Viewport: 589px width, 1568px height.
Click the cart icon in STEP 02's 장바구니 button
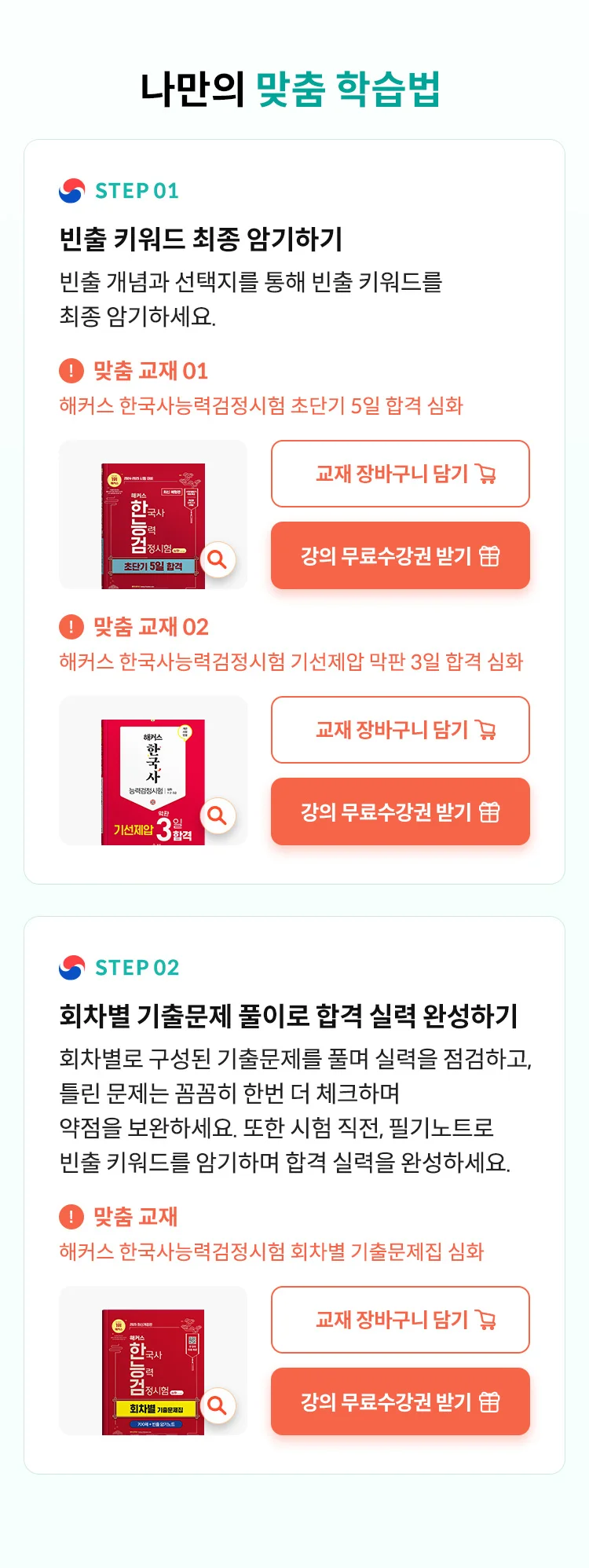point(485,1321)
